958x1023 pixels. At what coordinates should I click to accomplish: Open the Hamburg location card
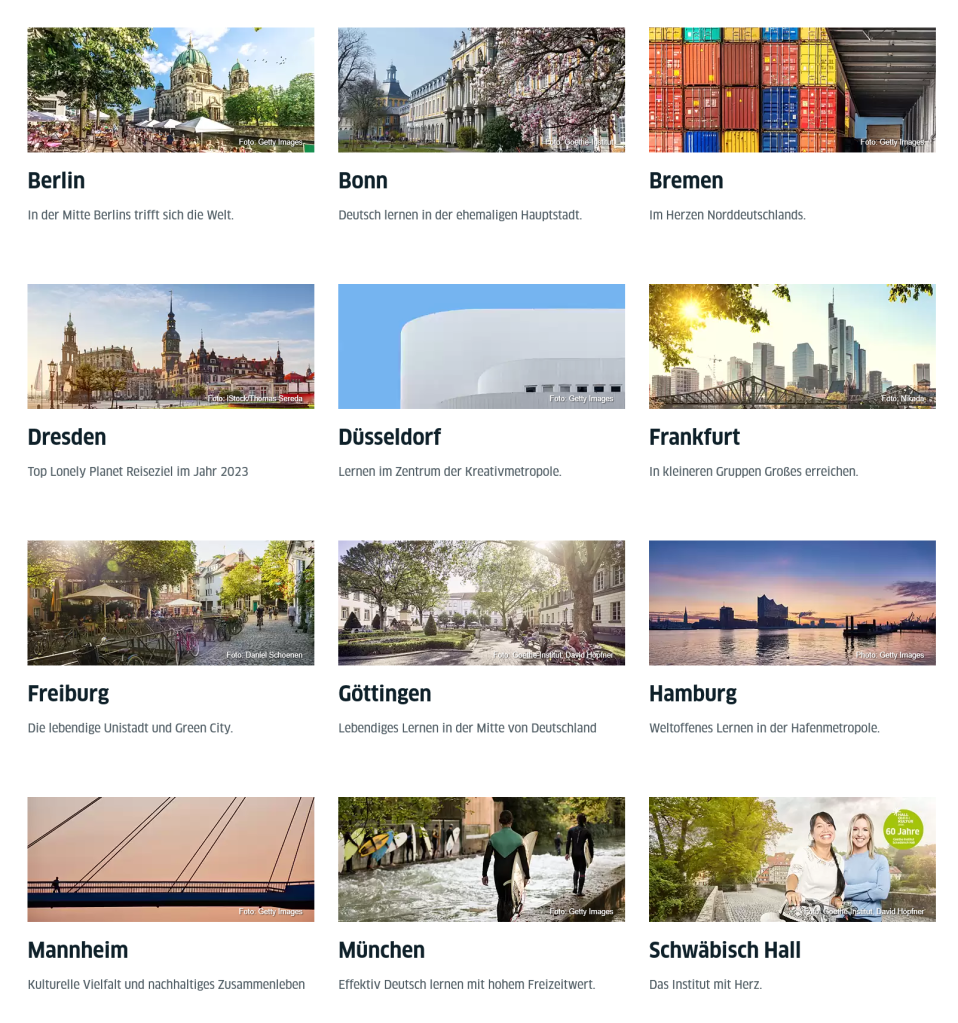pyautogui.click(x=792, y=603)
